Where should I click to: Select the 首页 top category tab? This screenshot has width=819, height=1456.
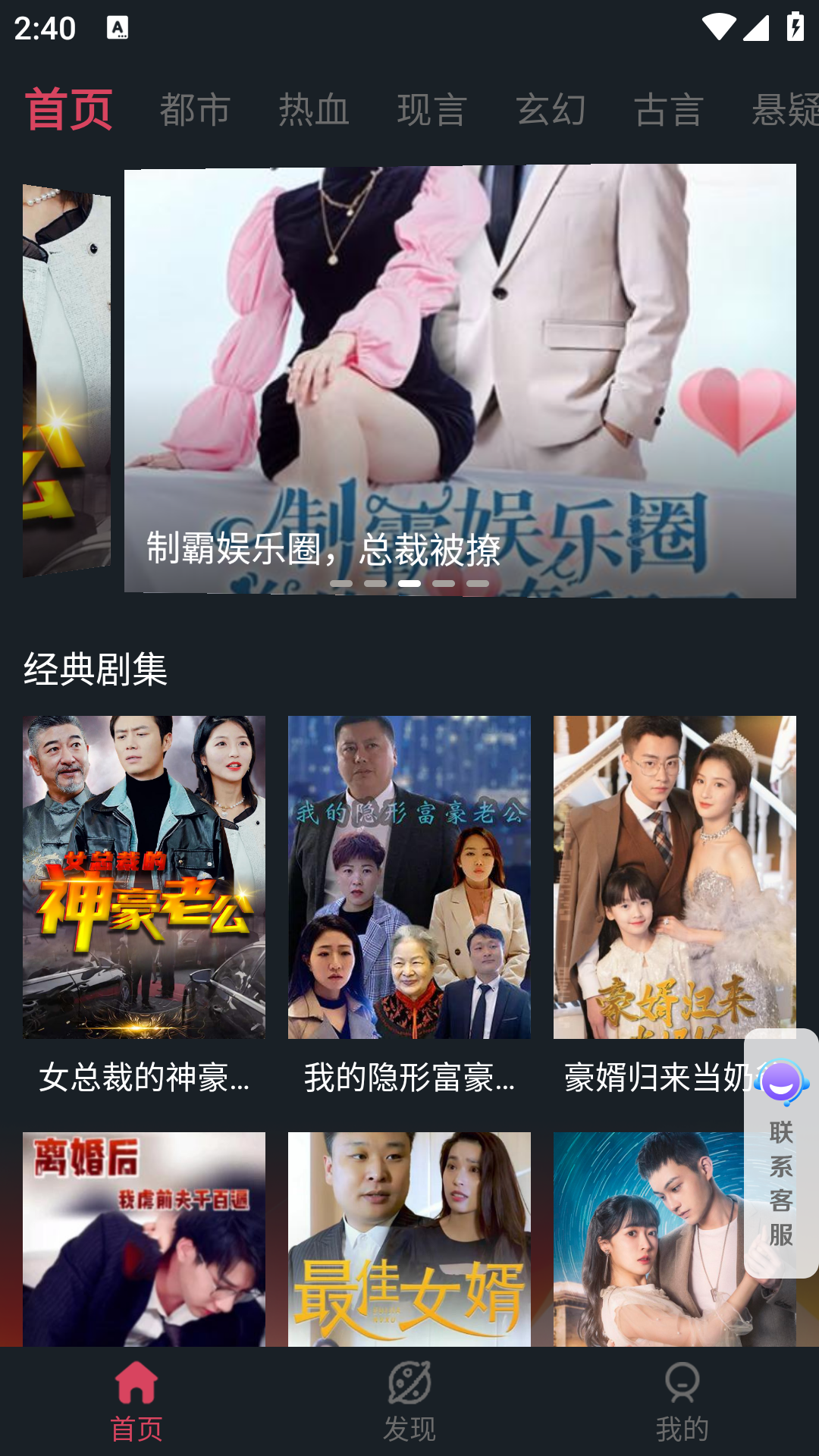(x=68, y=110)
